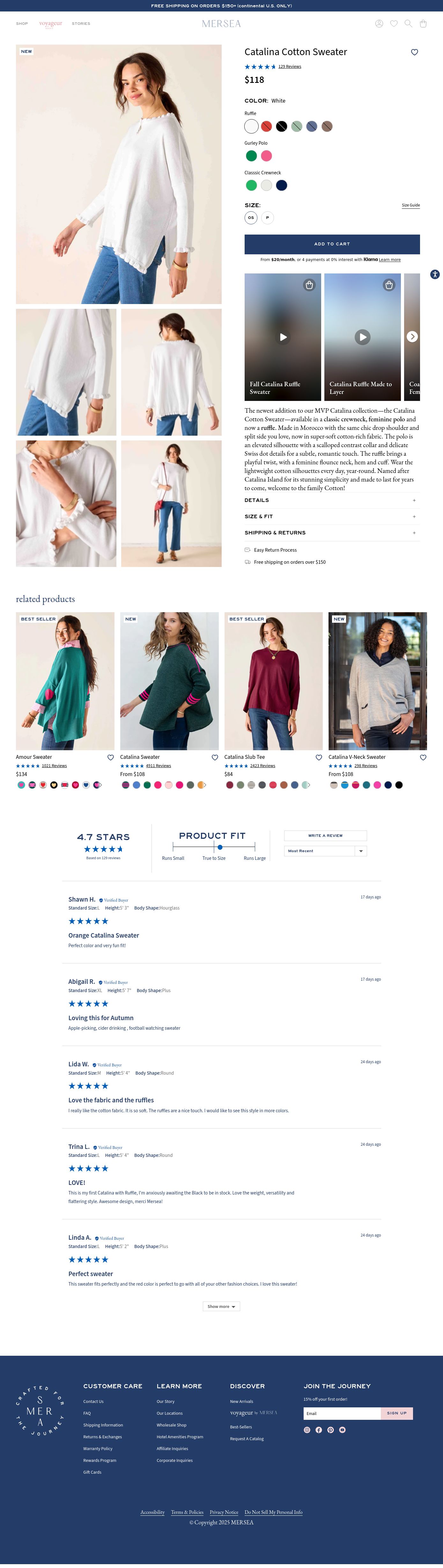Open the search icon in header

(x=408, y=23)
